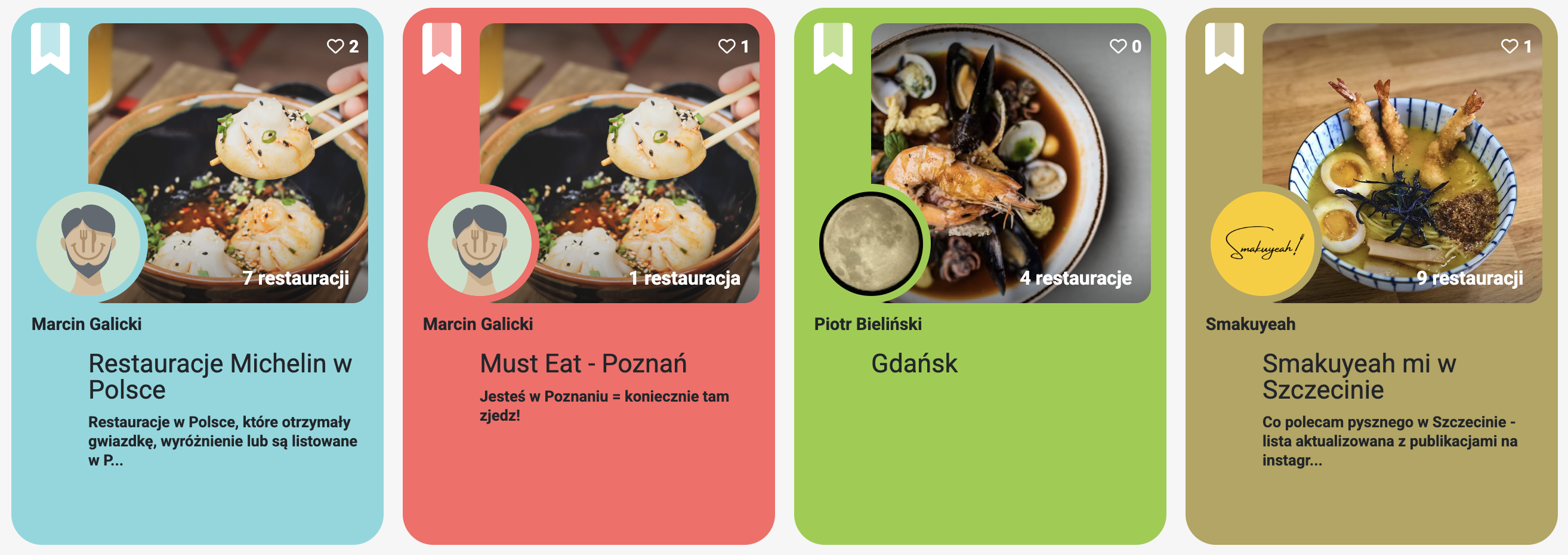This screenshot has height=555, width=1568.
Task: Open the Gdańsk restaurant list
Action: [913, 364]
